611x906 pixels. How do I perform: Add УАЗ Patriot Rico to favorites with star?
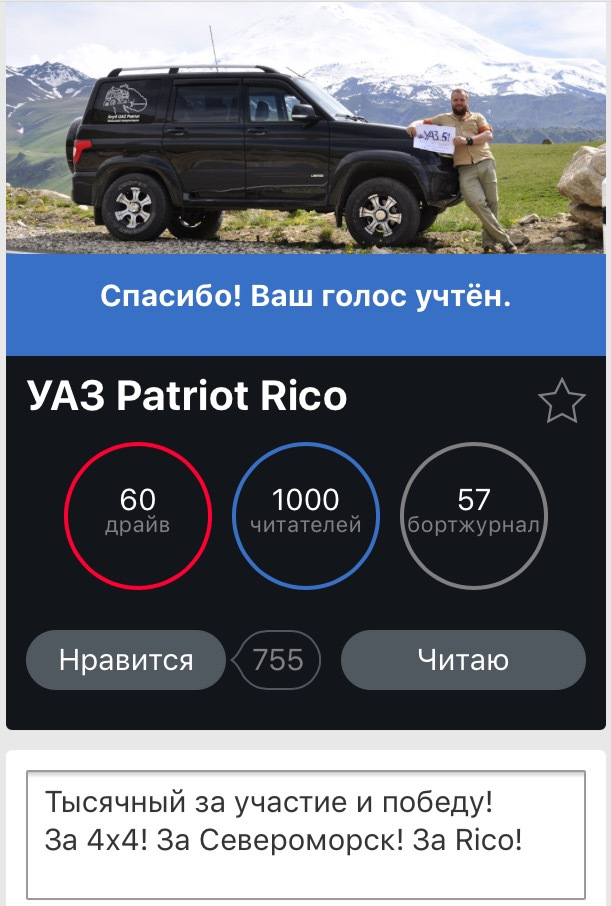pyautogui.click(x=561, y=401)
